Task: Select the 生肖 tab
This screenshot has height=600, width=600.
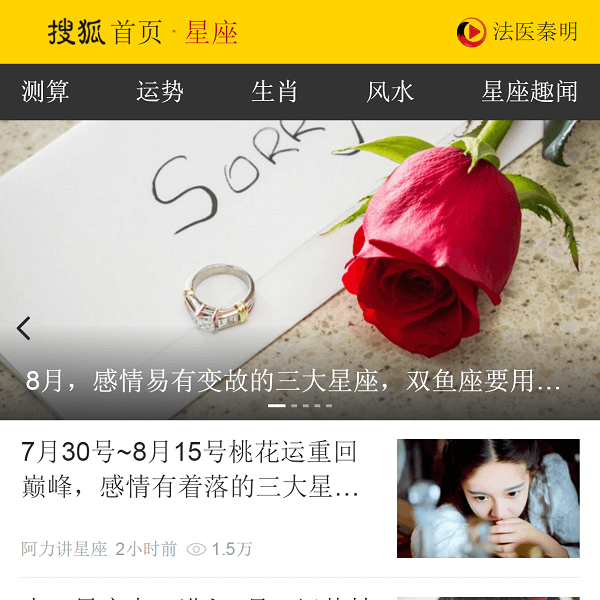Action: [x=275, y=92]
